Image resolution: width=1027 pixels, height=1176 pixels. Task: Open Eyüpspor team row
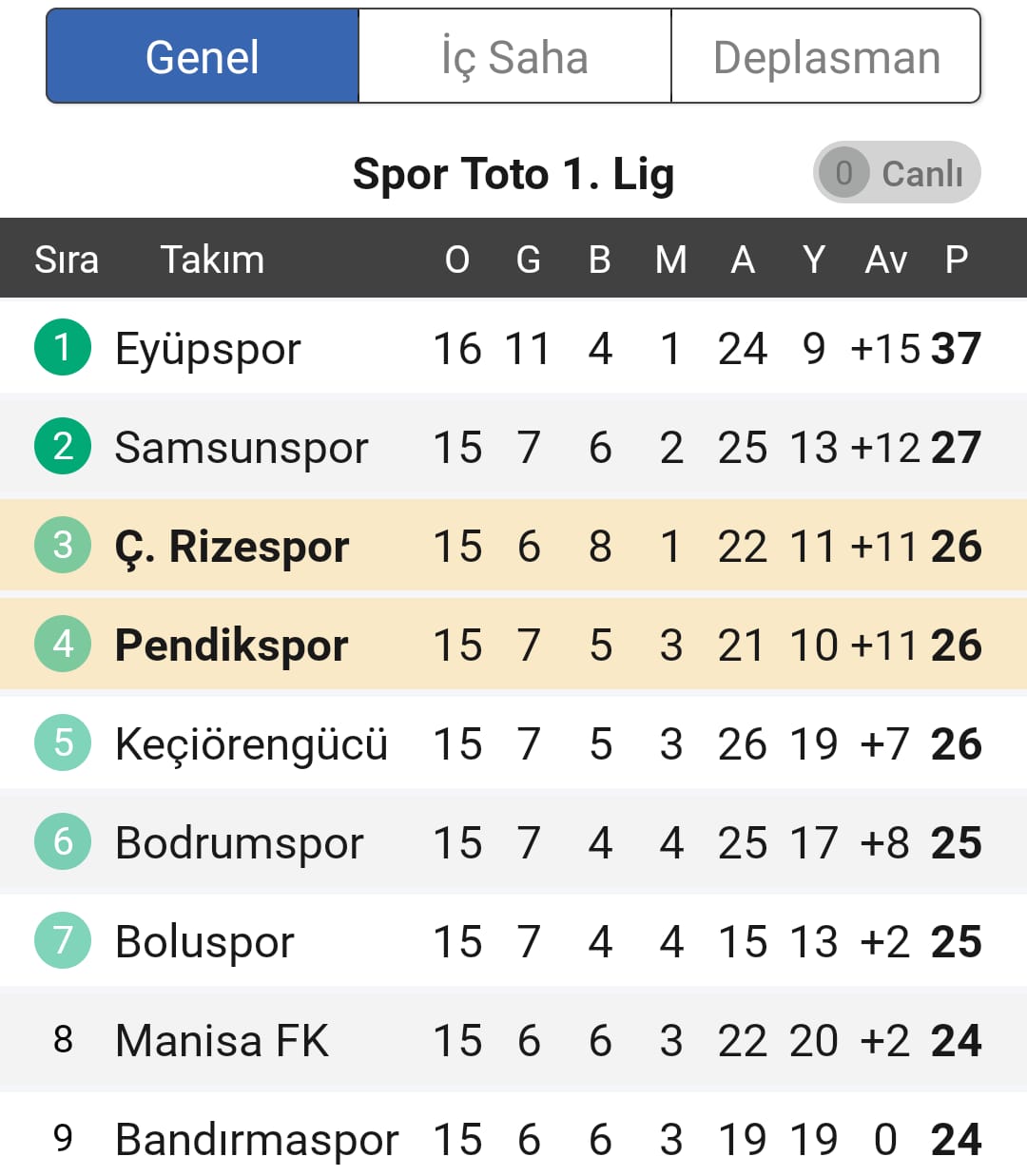coord(208,349)
